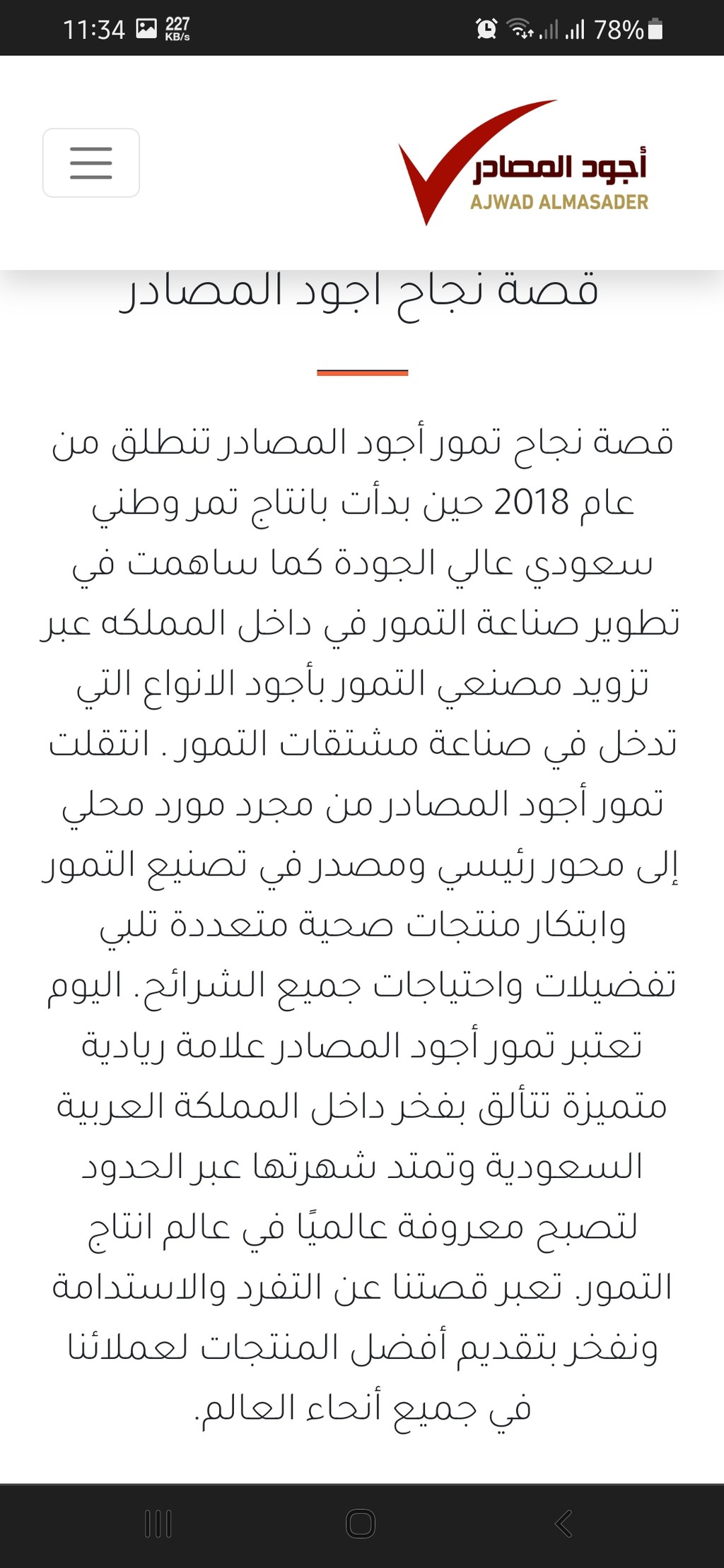Go back using the system back button
This screenshot has height=1568, width=724.
pos(564,1523)
